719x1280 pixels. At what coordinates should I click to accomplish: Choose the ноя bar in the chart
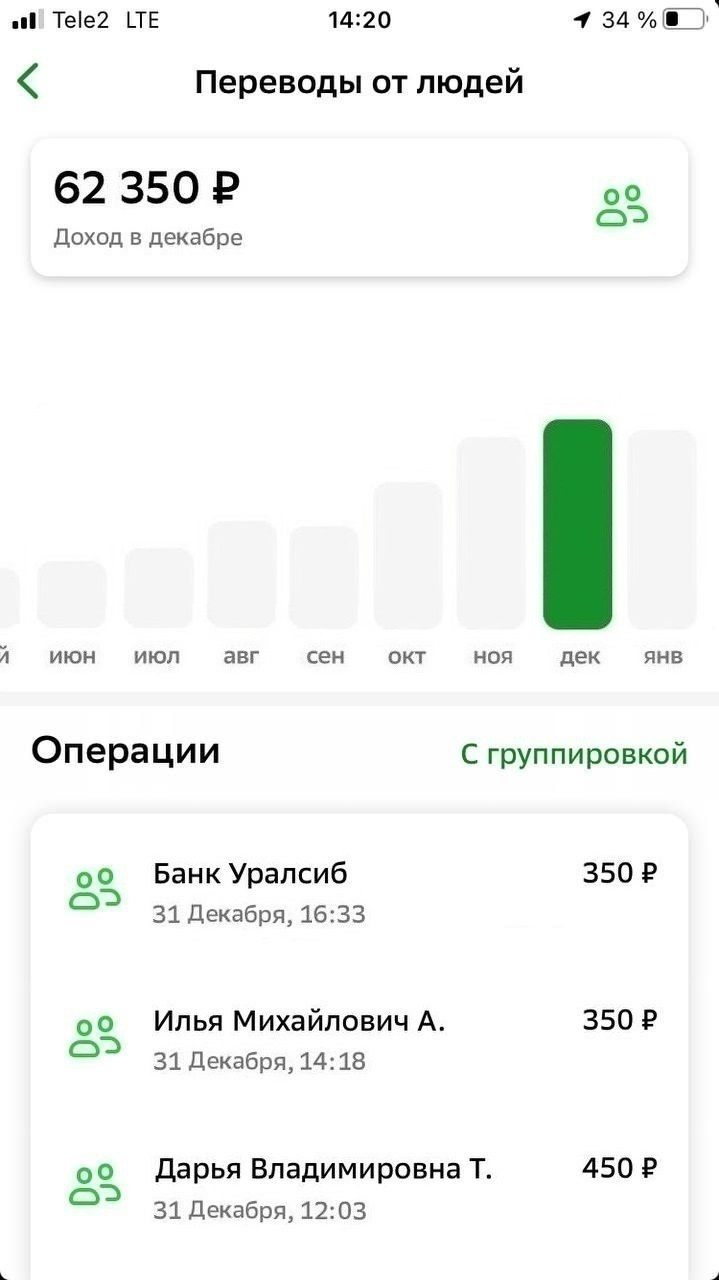pyautogui.click(x=491, y=533)
